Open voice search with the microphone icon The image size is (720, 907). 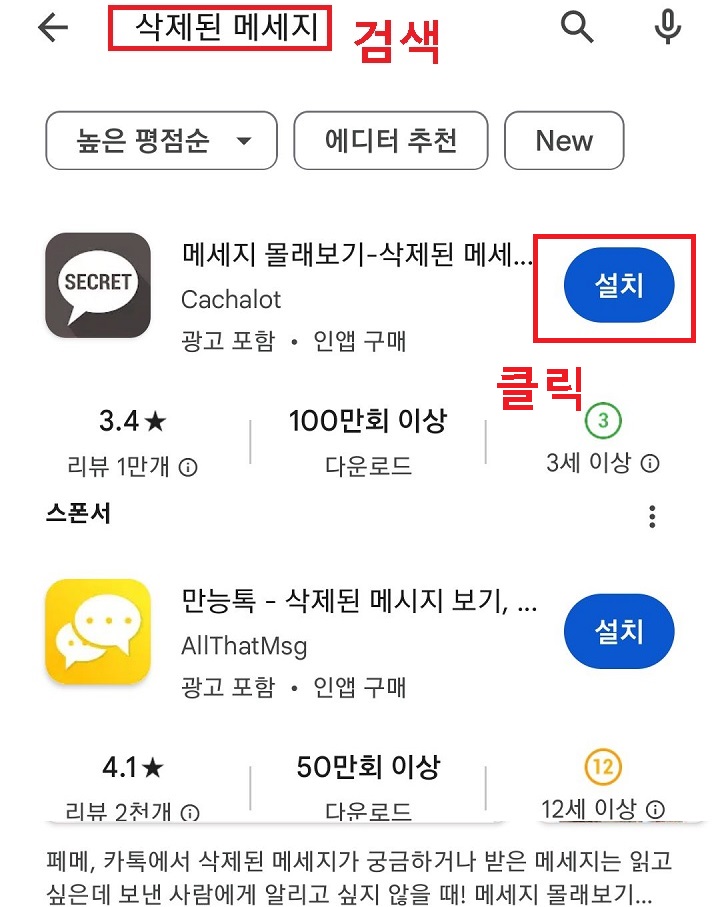pyautogui.click(x=668, y=28)
